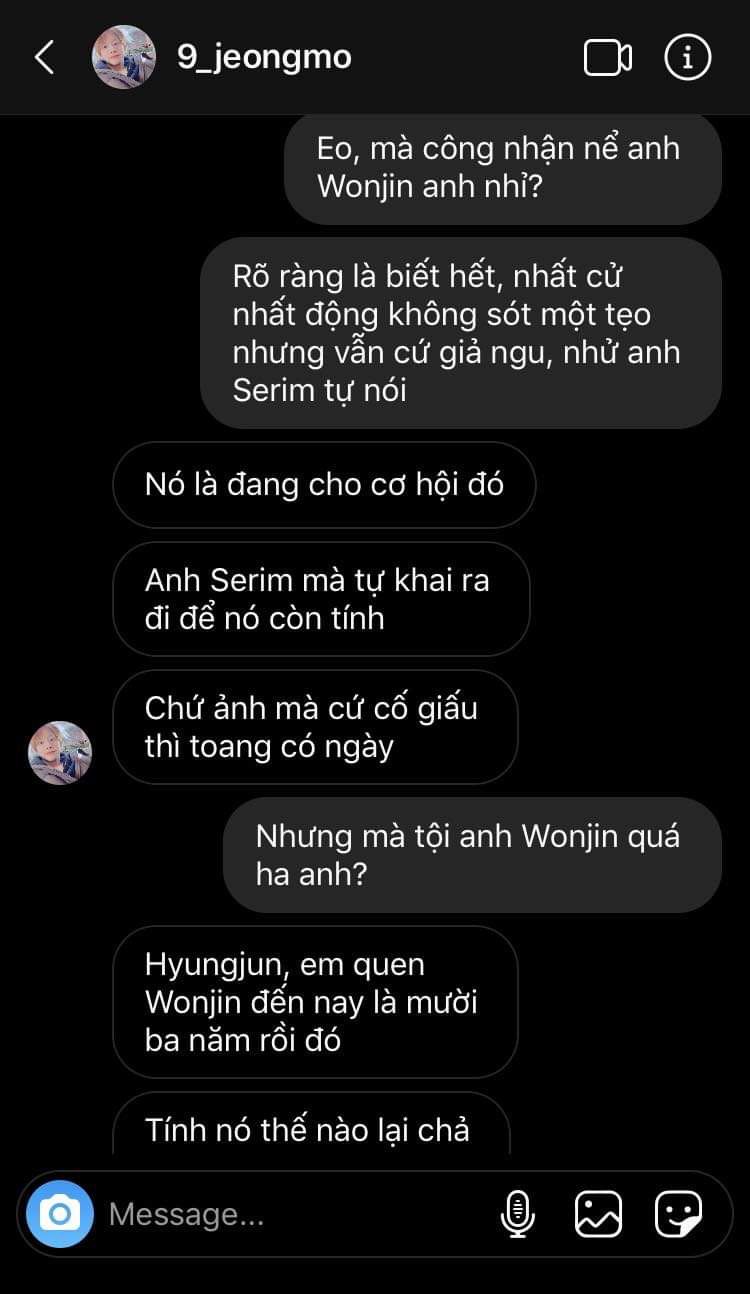This screenshot has width=750, height=1294.
Task: Open the sticker picker
Action: (x=678, y=1214)
